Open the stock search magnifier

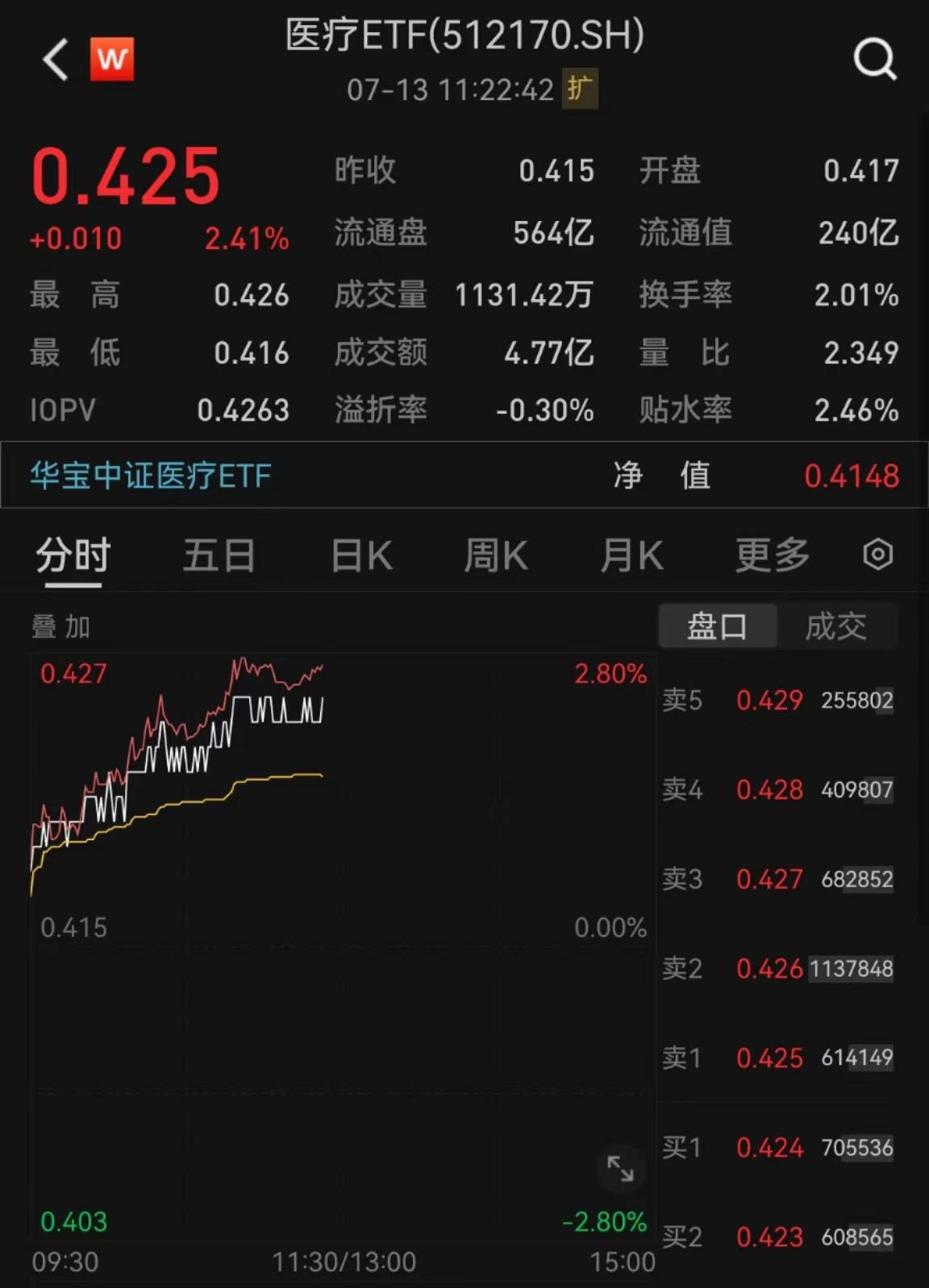(874, 59)
